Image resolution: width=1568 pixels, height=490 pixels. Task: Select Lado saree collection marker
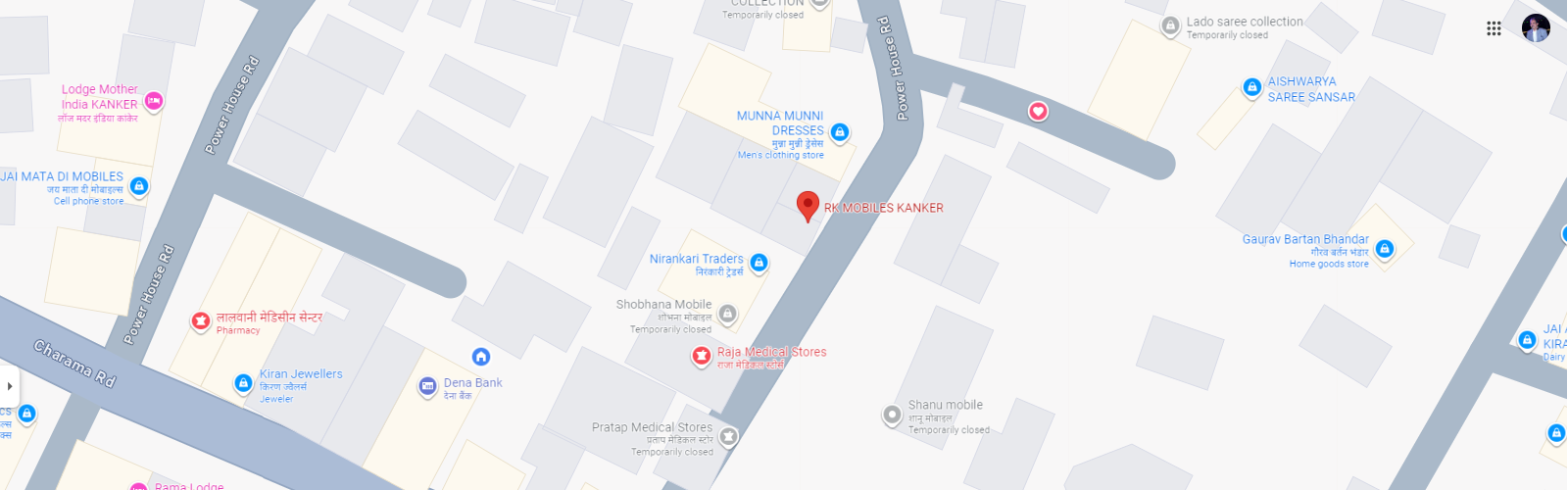coord(1170,26)
